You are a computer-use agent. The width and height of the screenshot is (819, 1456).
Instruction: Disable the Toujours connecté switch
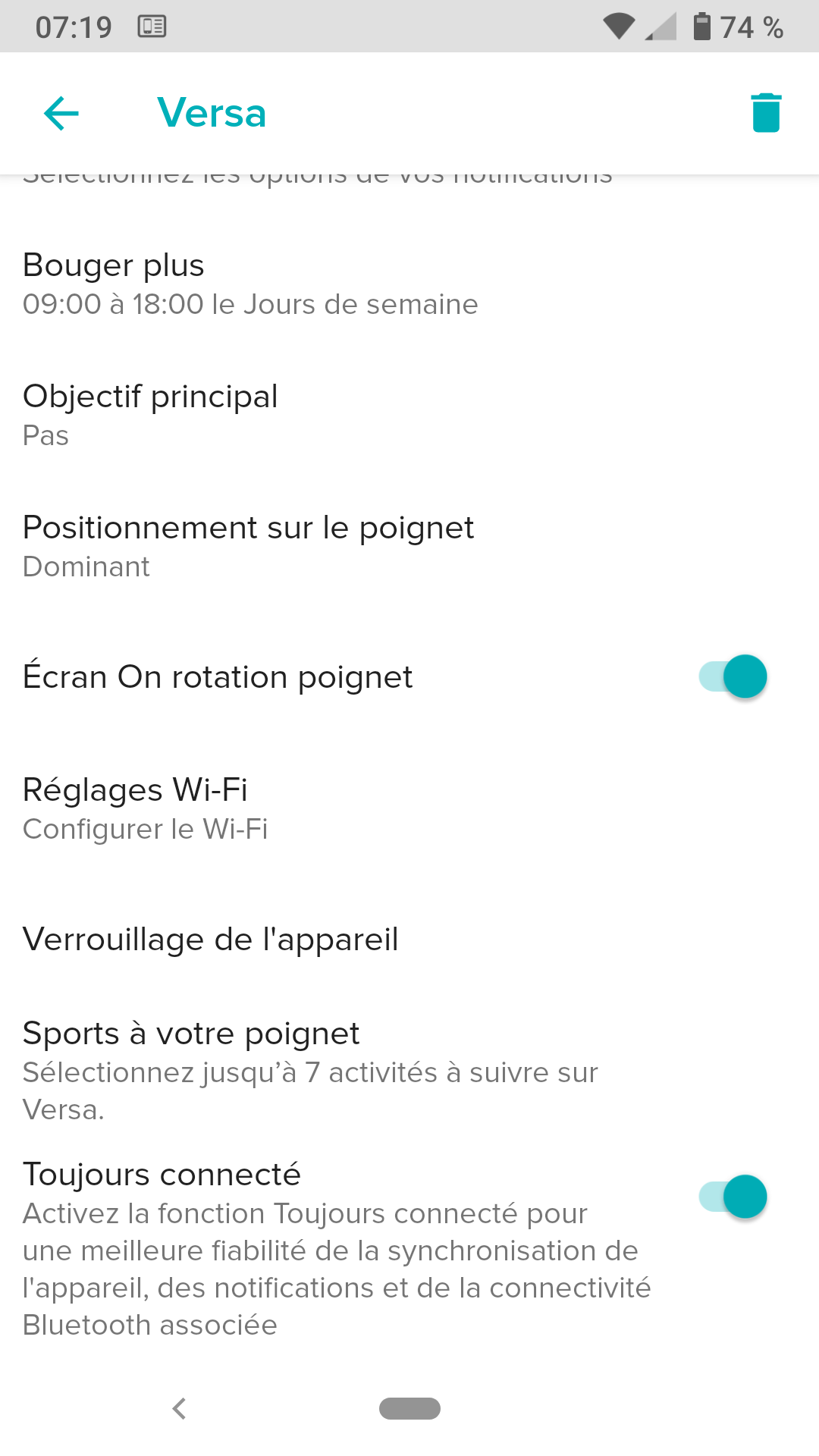pos(733,1197)
